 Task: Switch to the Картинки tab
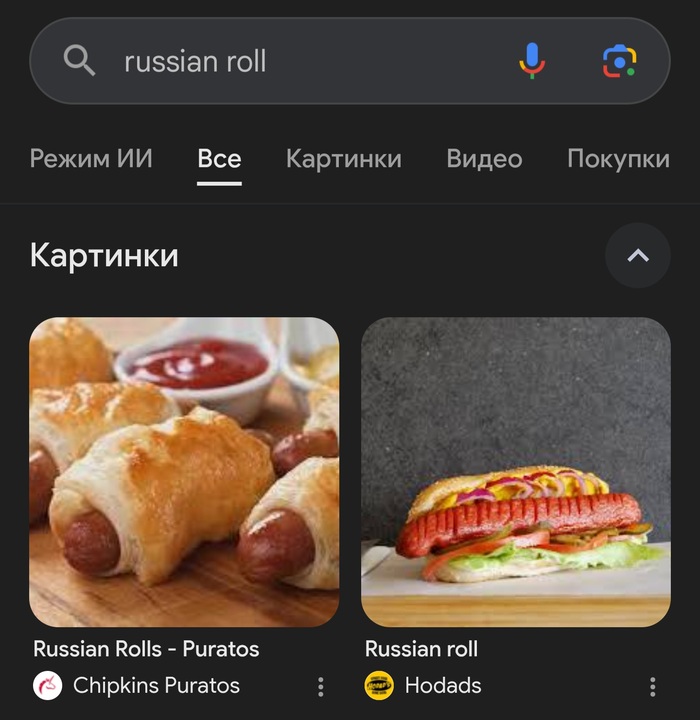(343, 159)
